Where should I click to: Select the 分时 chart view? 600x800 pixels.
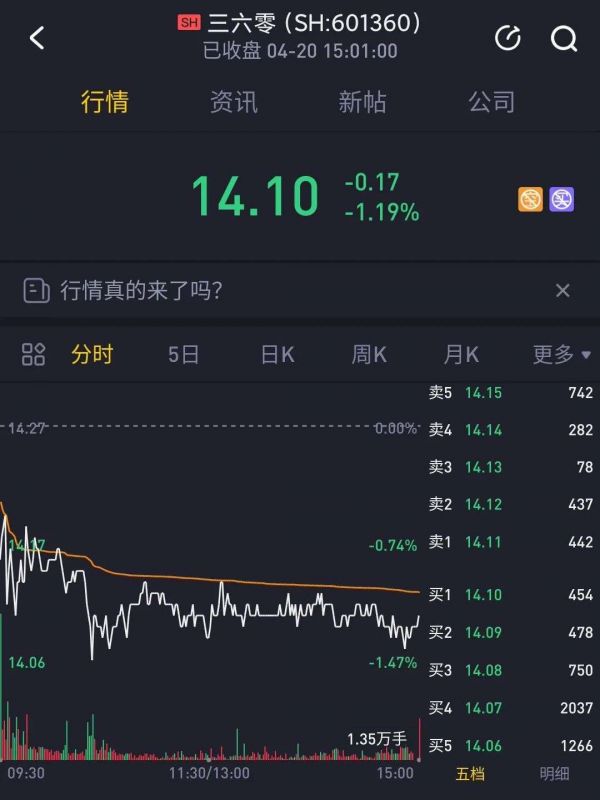click(92, 354)
